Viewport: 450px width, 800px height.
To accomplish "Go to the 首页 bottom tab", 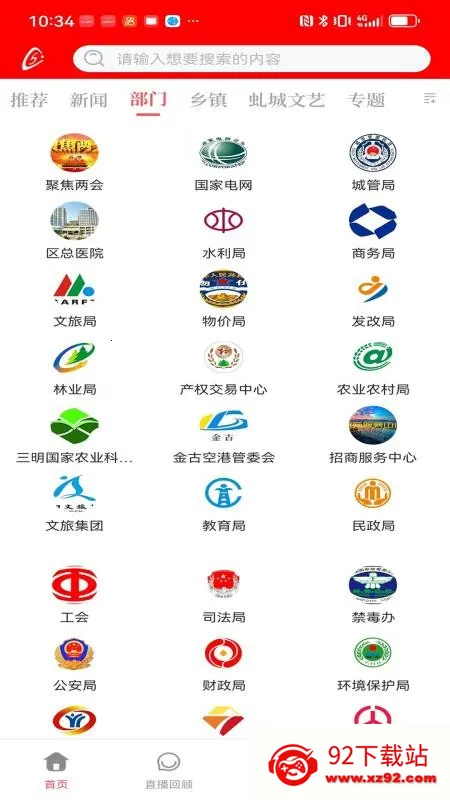I will tap(56, 770).
